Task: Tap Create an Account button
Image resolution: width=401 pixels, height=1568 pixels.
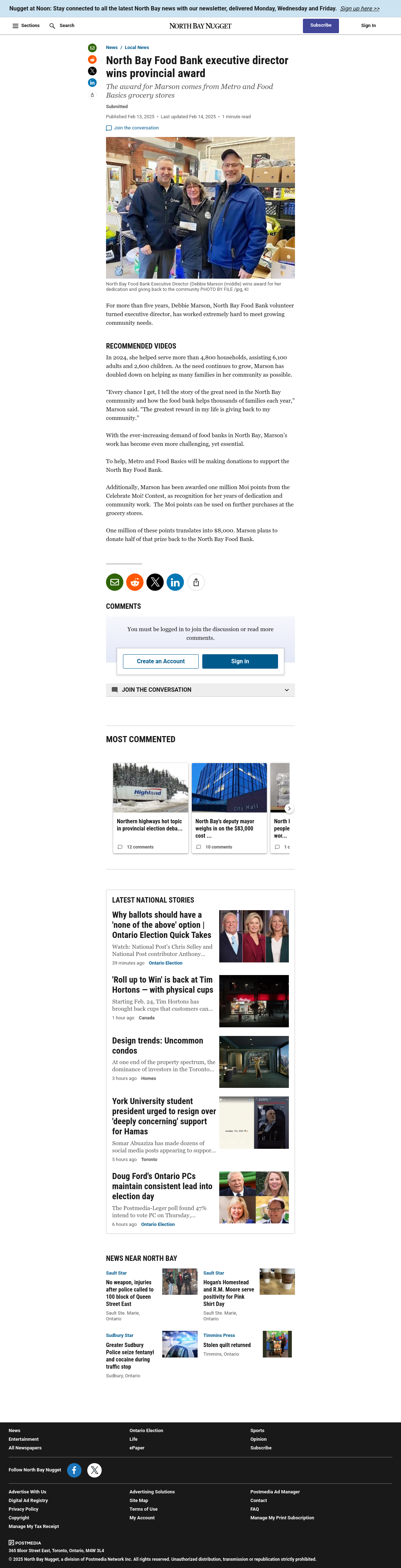Action: point(160,661)
